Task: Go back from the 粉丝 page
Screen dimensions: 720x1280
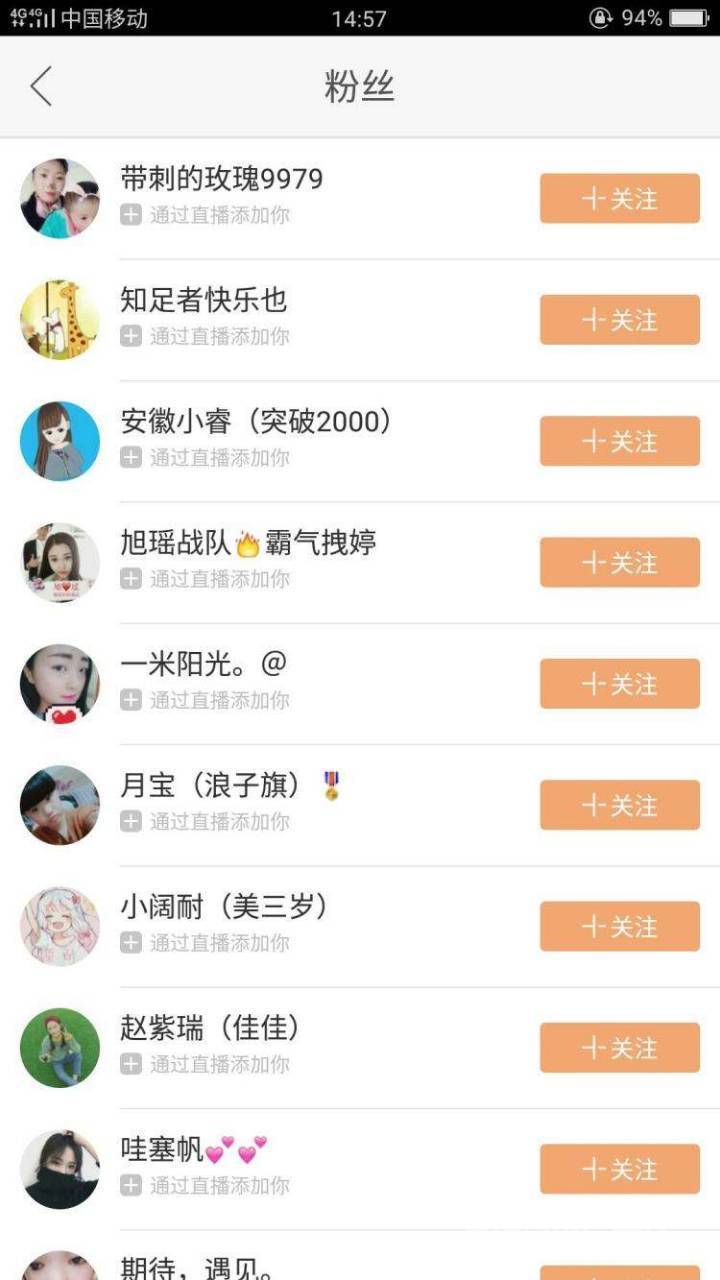Action: (41, 87)
